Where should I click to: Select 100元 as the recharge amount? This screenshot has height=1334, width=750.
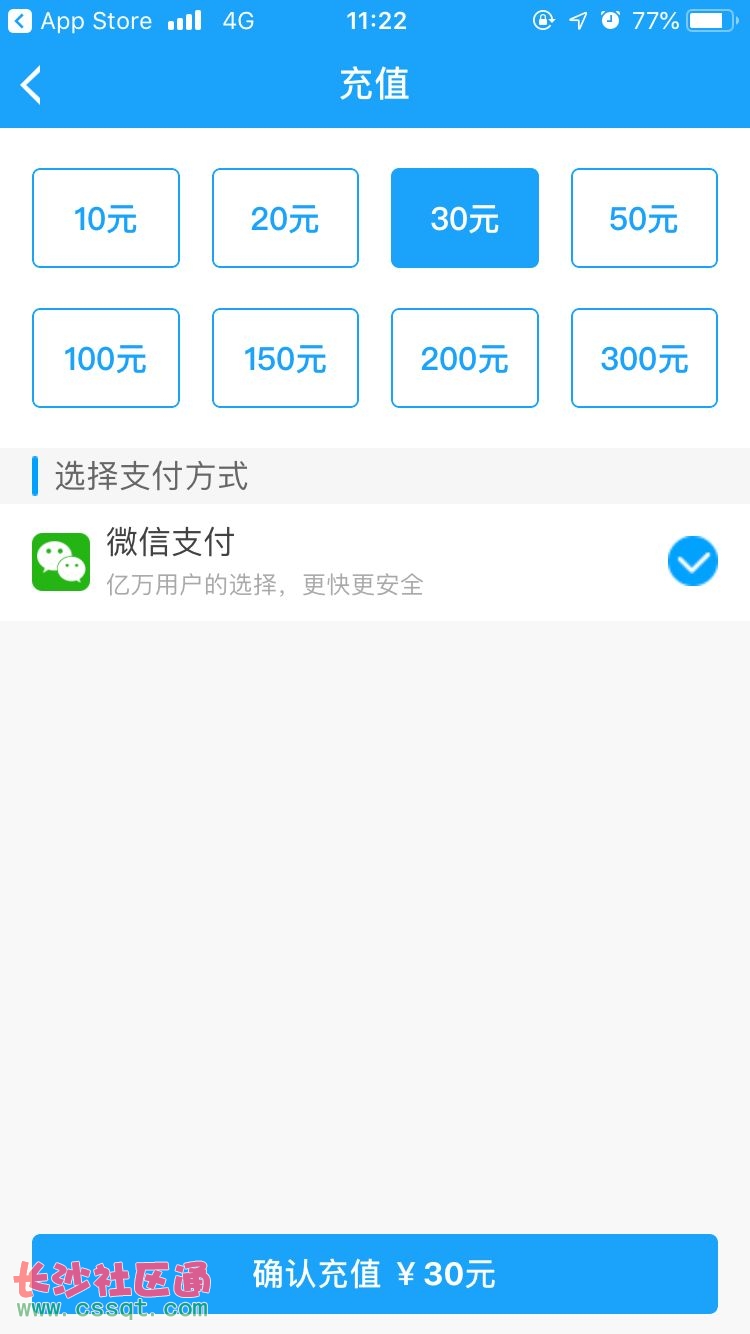[x=106, y=358]
